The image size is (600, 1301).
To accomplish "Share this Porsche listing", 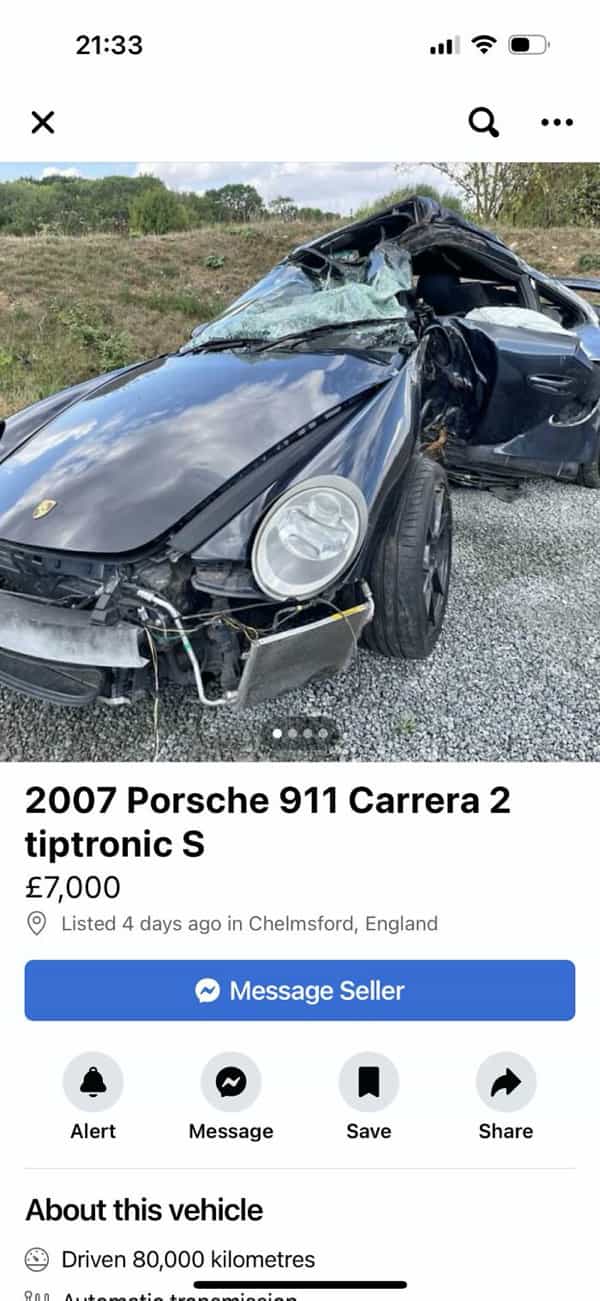I will click(506, 1082).
